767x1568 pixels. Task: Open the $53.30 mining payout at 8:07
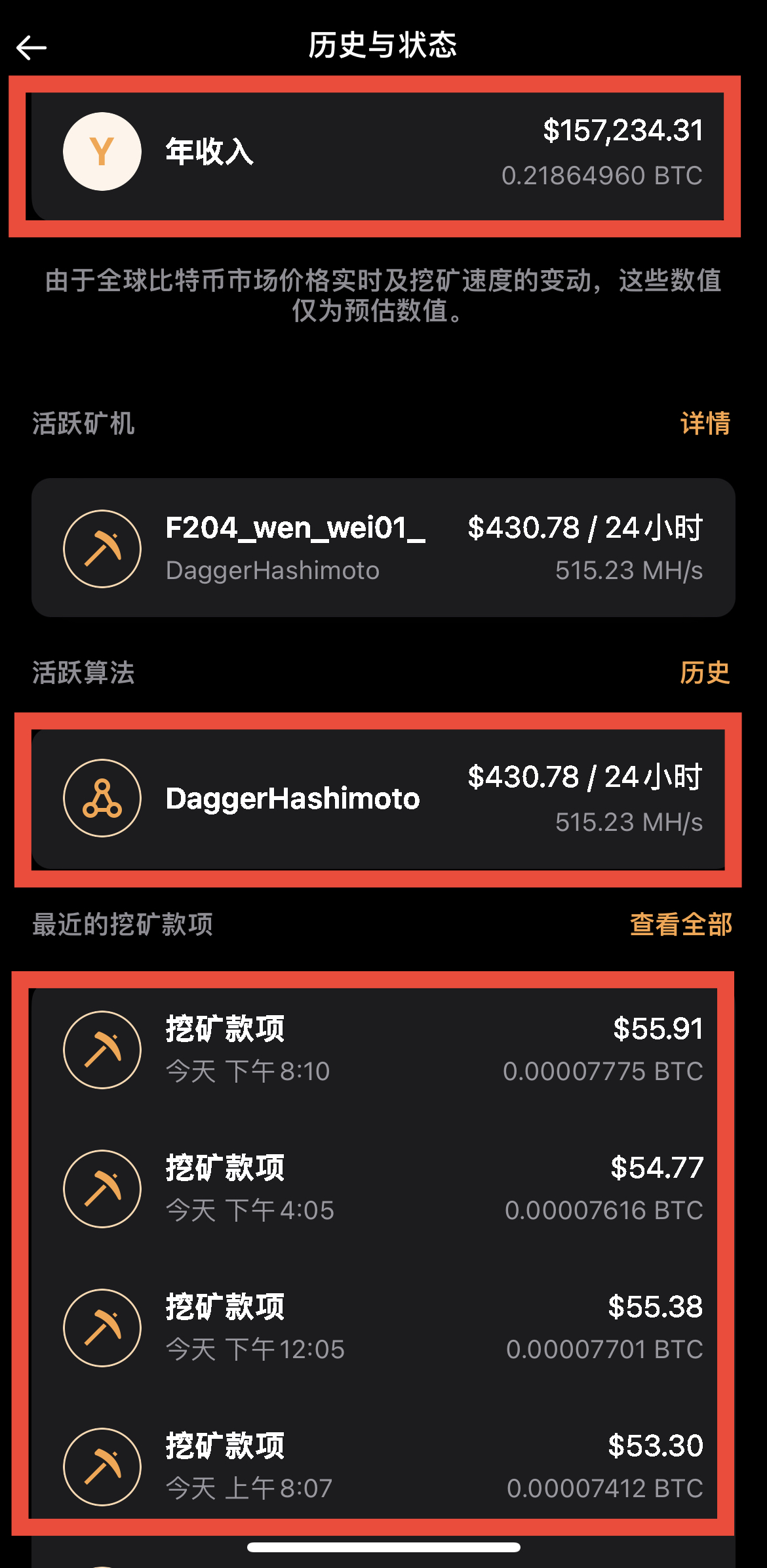coord(383,1466)
